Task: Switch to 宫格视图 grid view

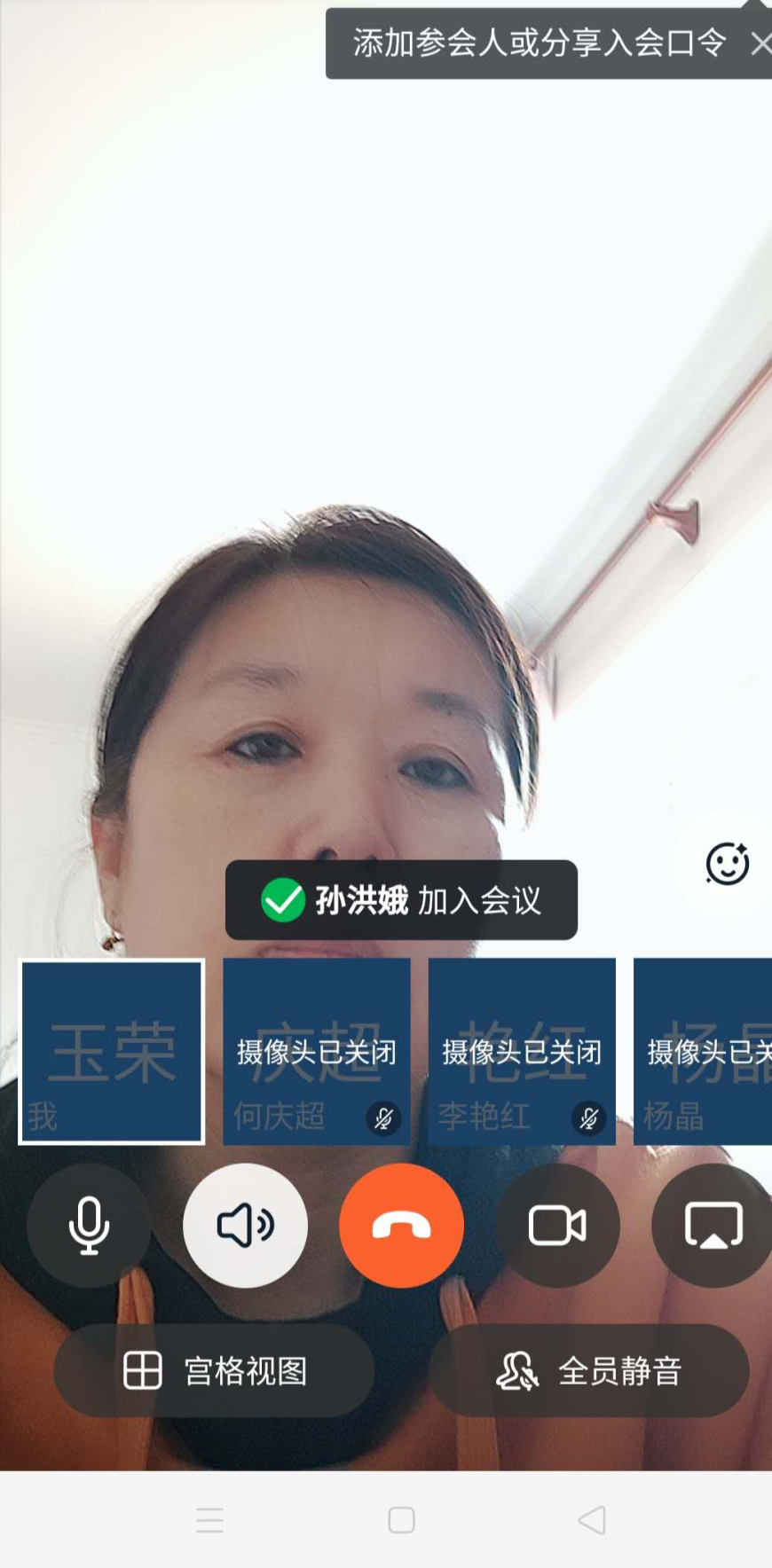Action: (214, 1370)
